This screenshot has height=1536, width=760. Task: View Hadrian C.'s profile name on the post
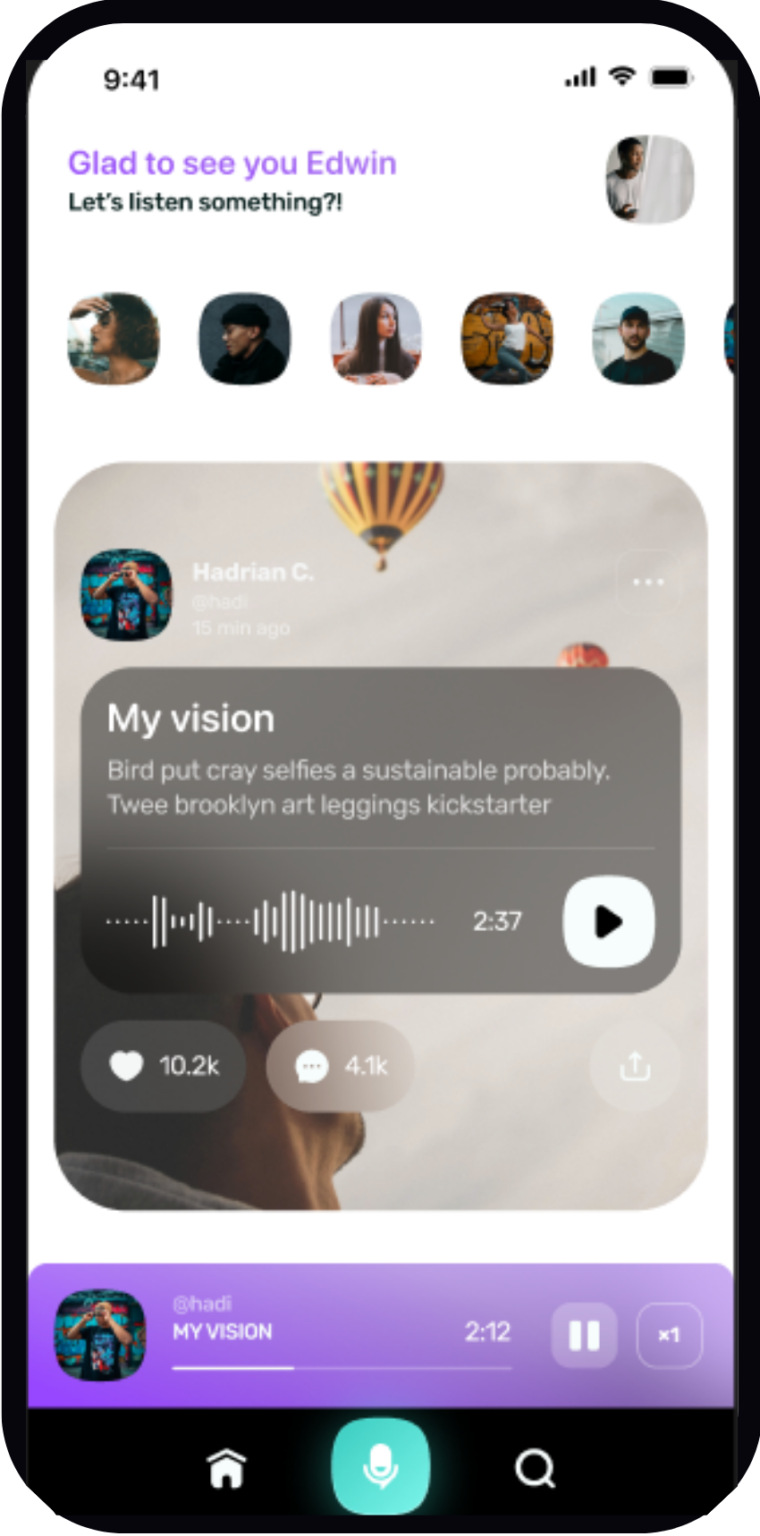point(254,573)
